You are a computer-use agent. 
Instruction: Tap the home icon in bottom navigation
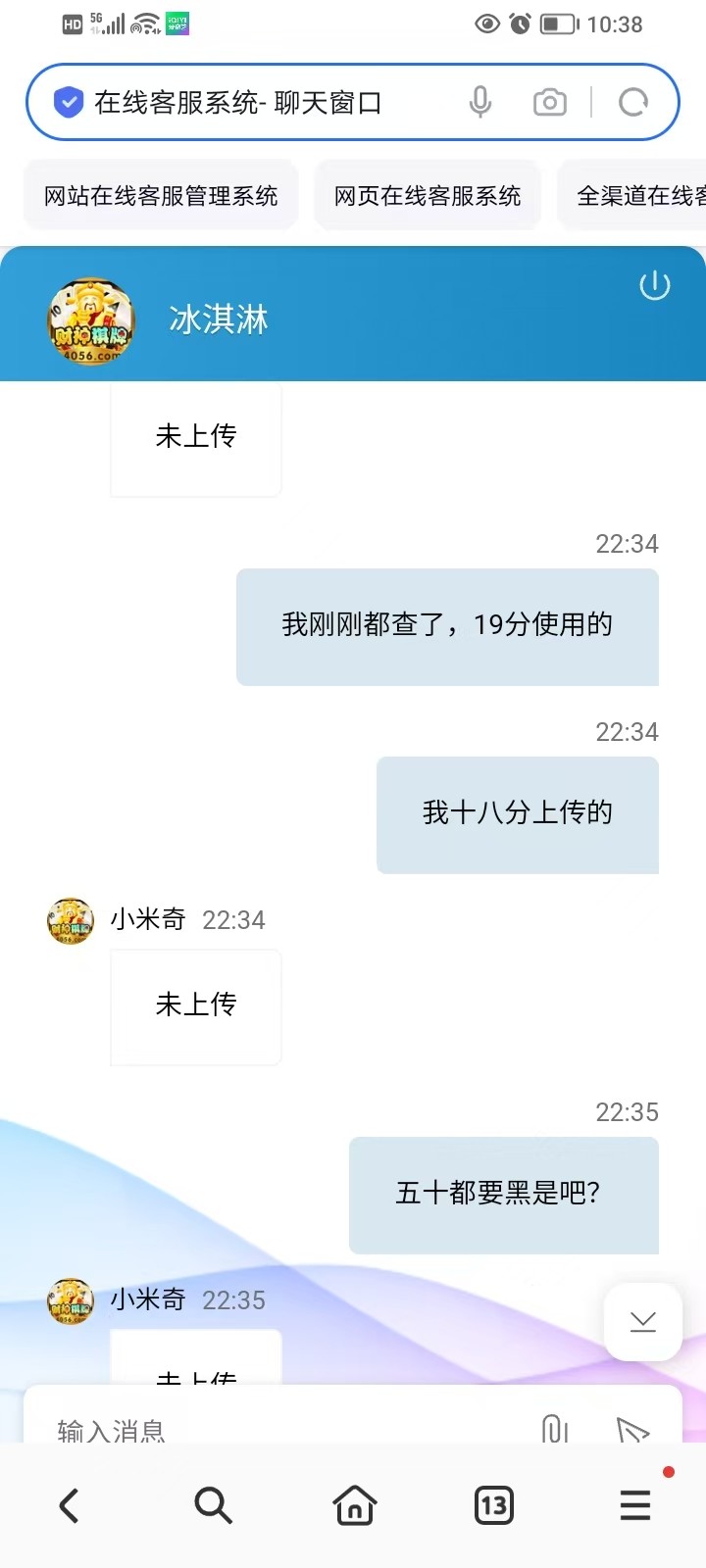pos(354,1505)
